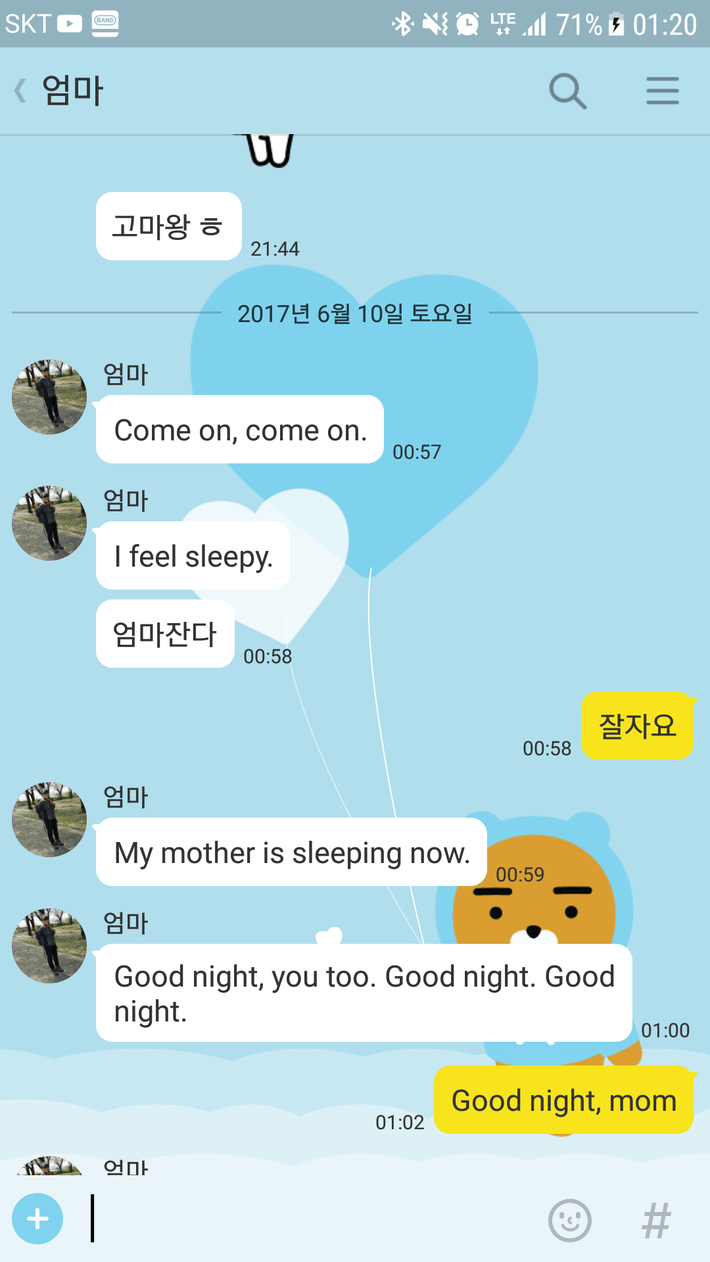Focus the message input field

pos(300,1219)
